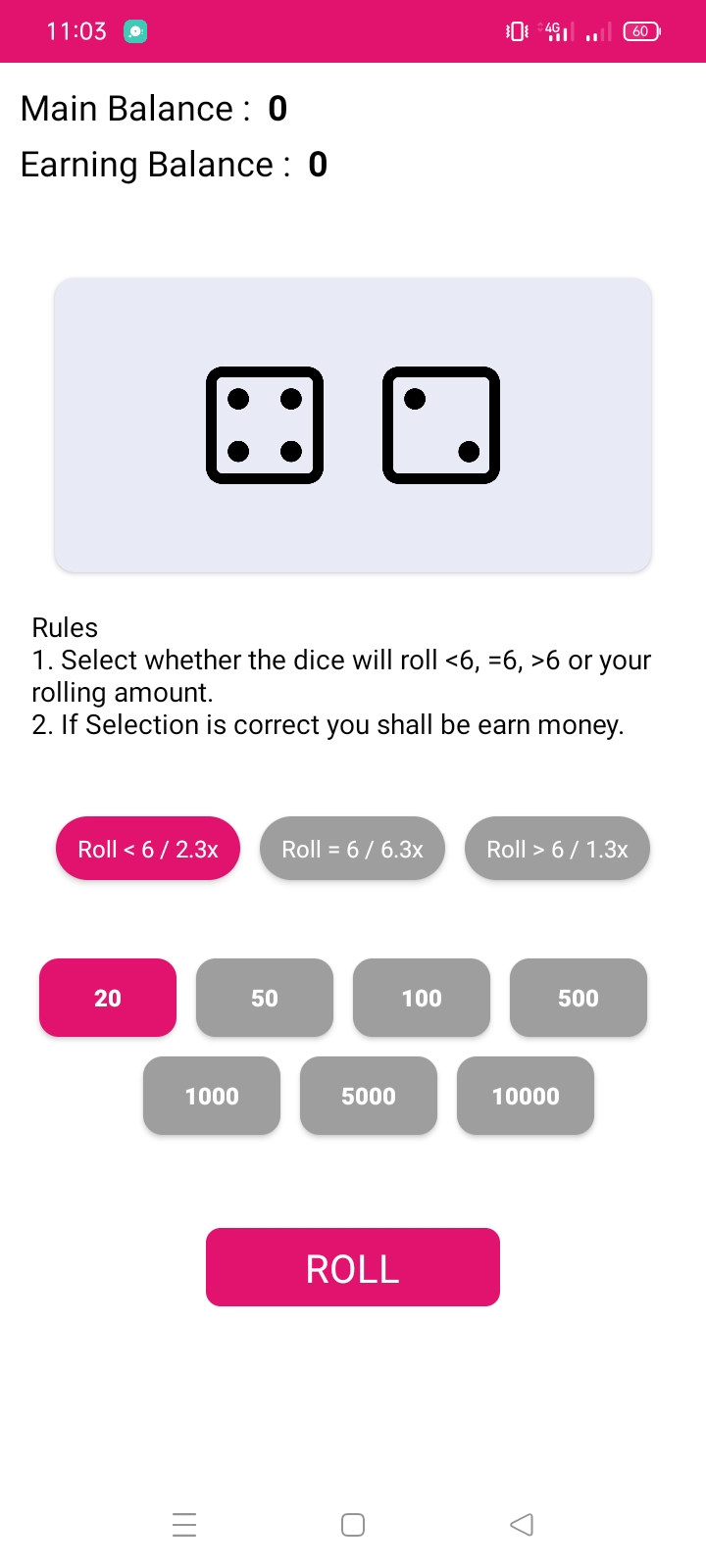
Task: Open recent apps from navigation bar
Action: pyautogui.click(x=184, y=1525)
